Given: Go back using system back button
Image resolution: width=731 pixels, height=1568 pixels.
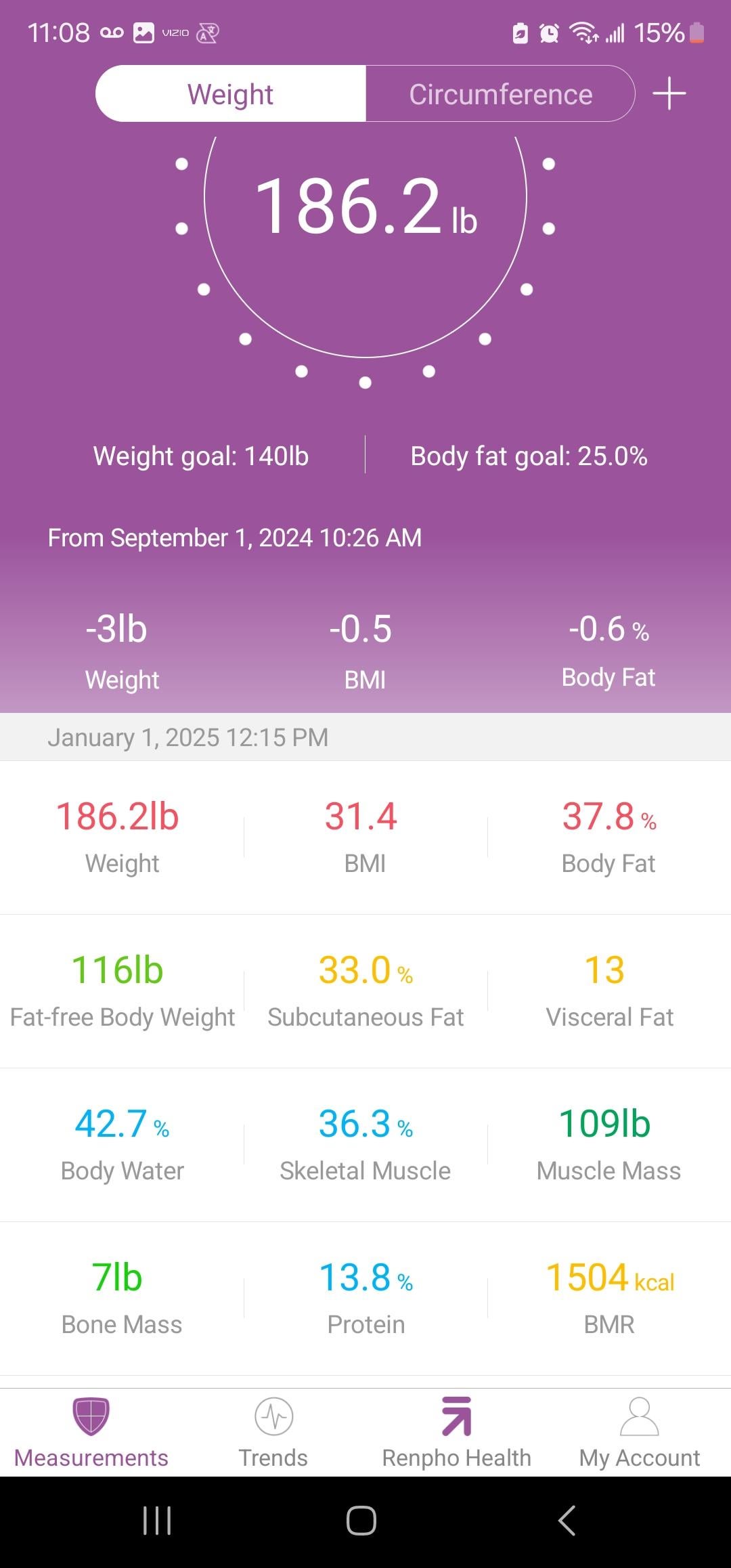Looking at the screenshot, I should pyautogui.click(x=567, y=1521).
